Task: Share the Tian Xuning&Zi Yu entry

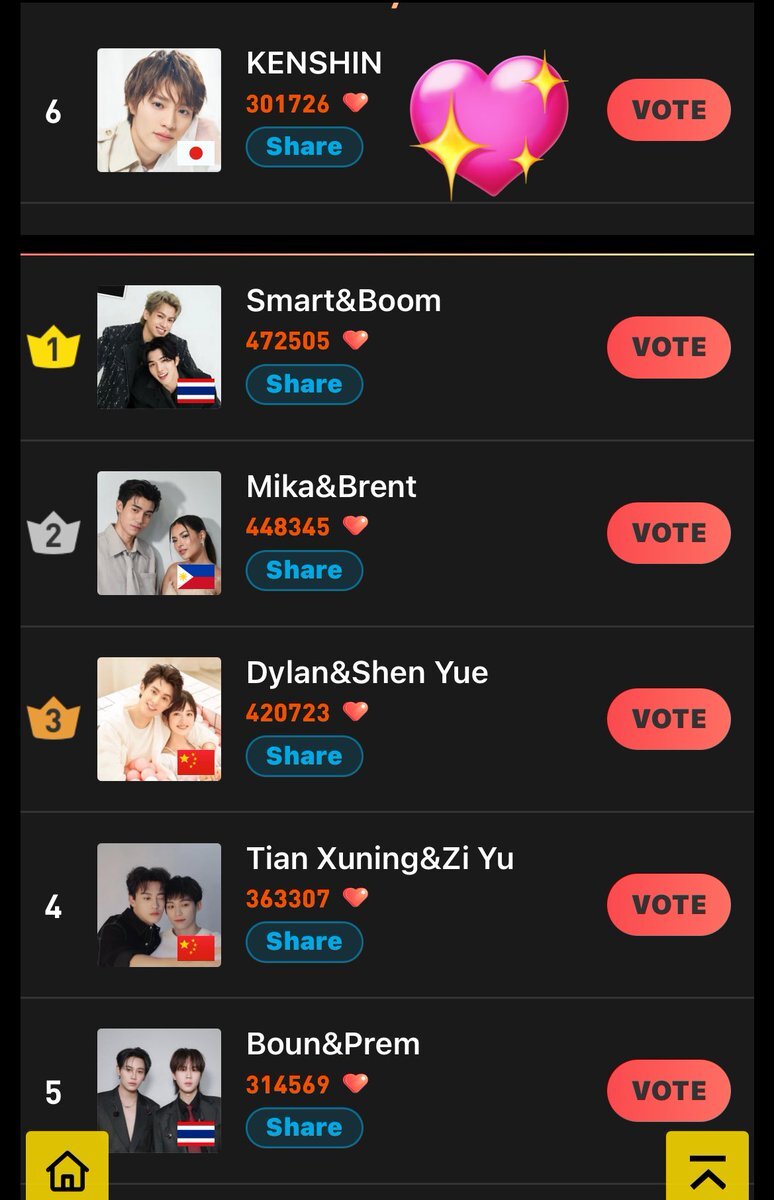Action: pos(304,942)
